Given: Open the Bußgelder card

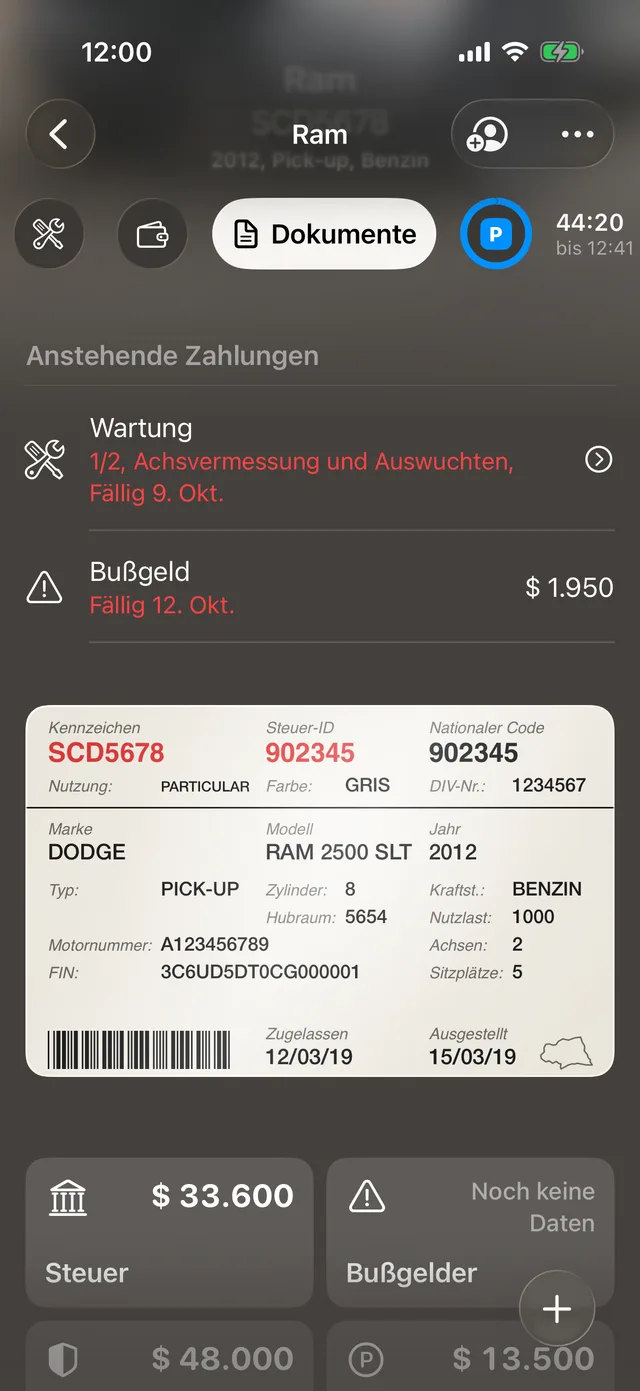Looking at the screenshot, I should [470, 1233].
